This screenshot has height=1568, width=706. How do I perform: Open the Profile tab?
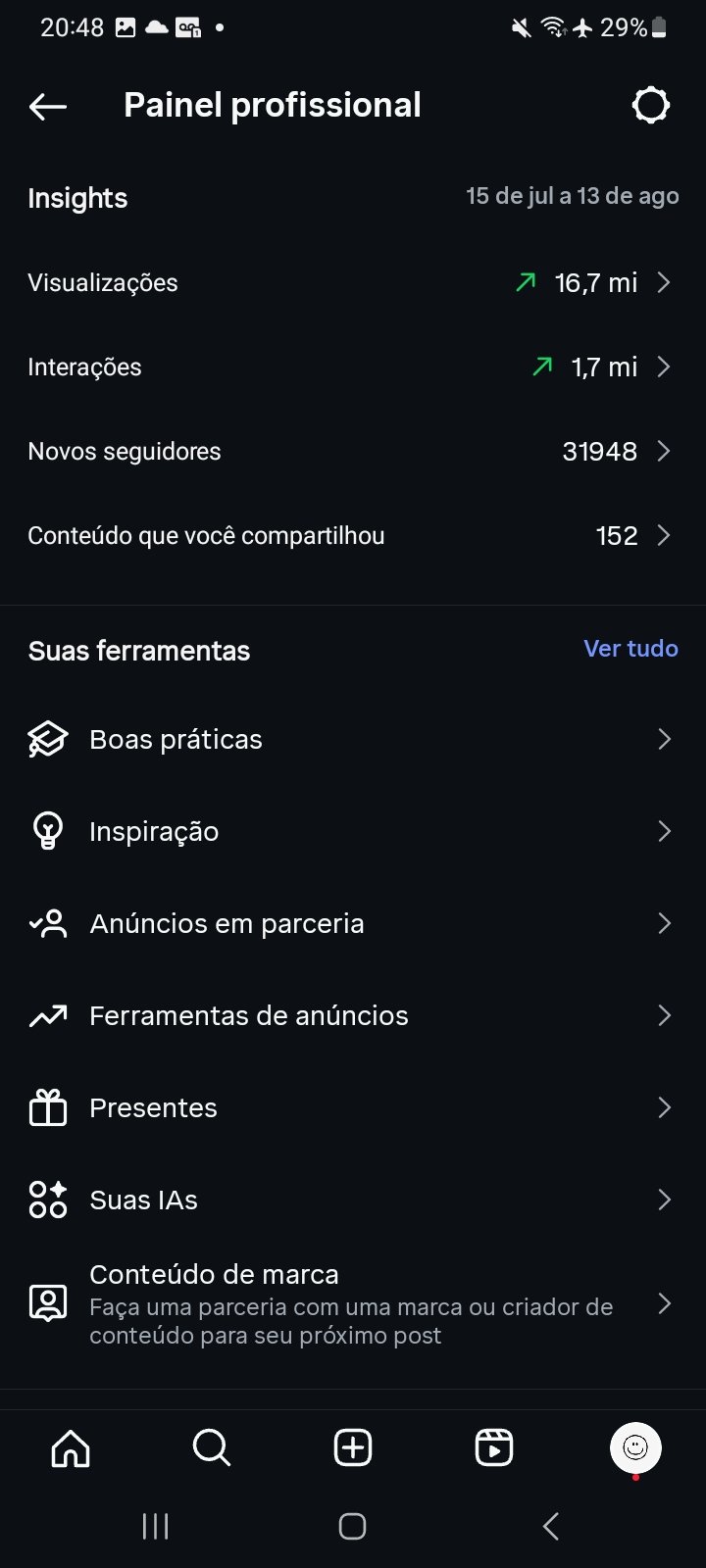635,1447
